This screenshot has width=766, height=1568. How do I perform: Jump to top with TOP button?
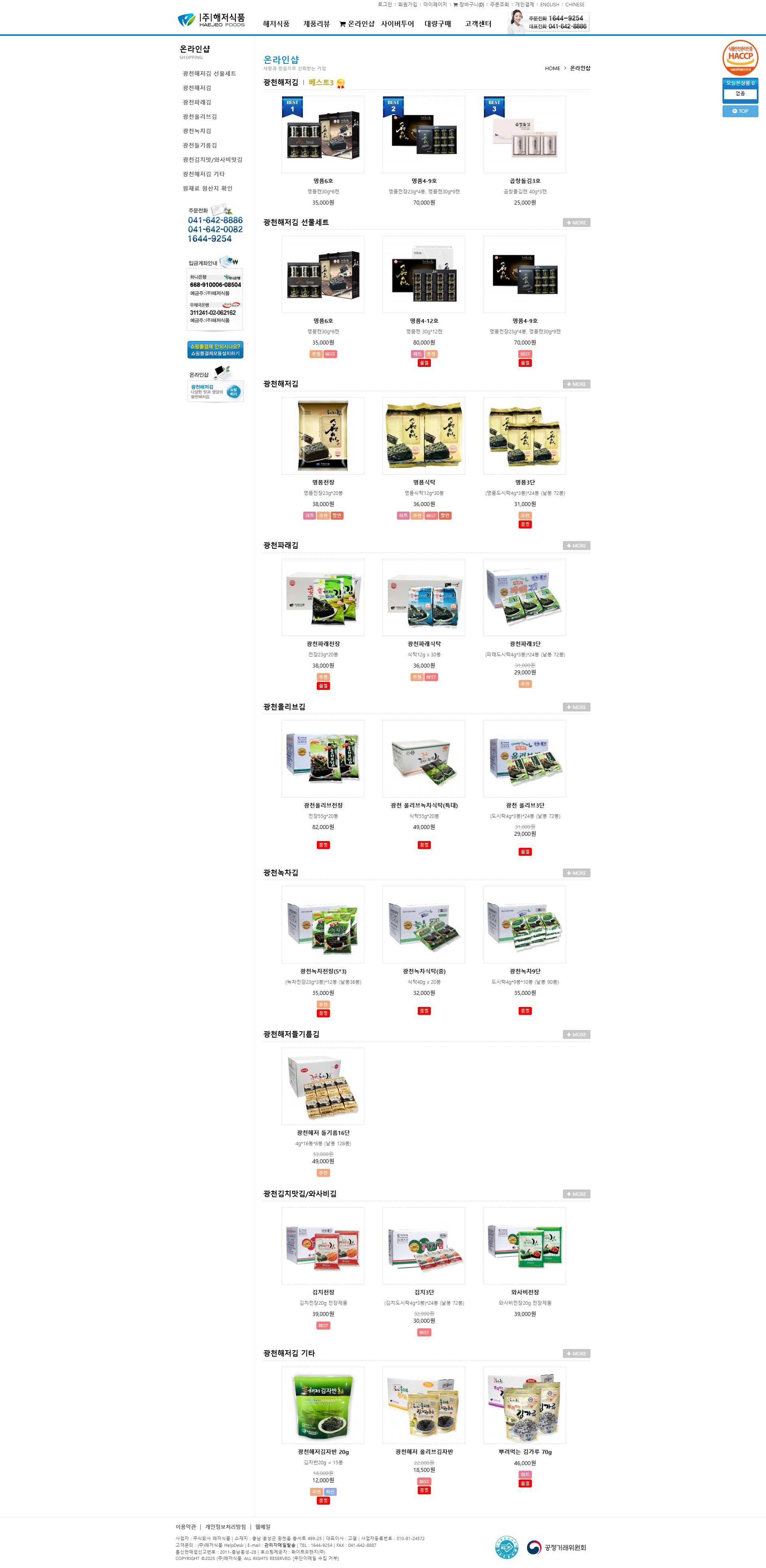click(x=740, y=111)
